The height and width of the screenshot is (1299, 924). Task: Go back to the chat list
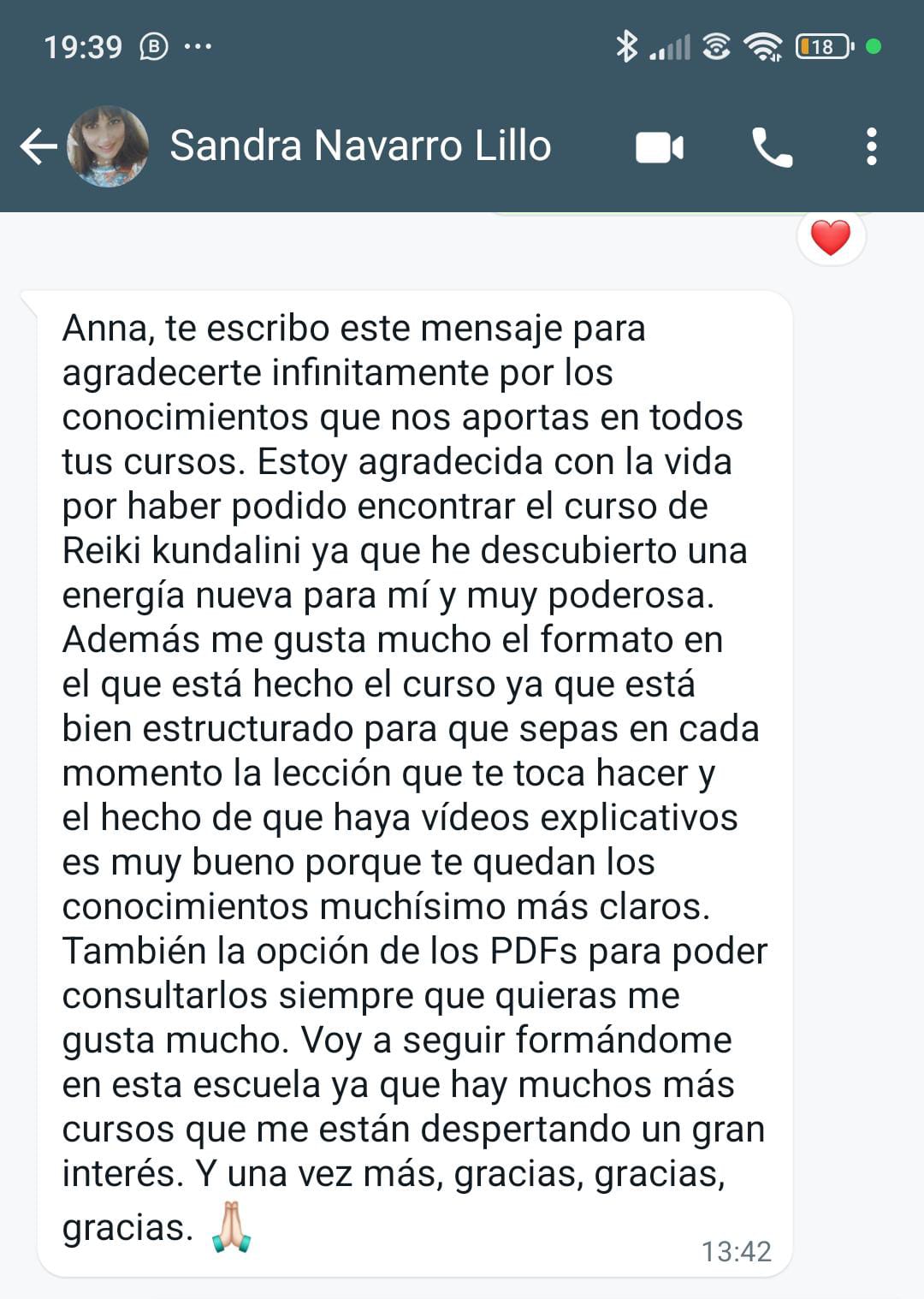tap(38, 146)
